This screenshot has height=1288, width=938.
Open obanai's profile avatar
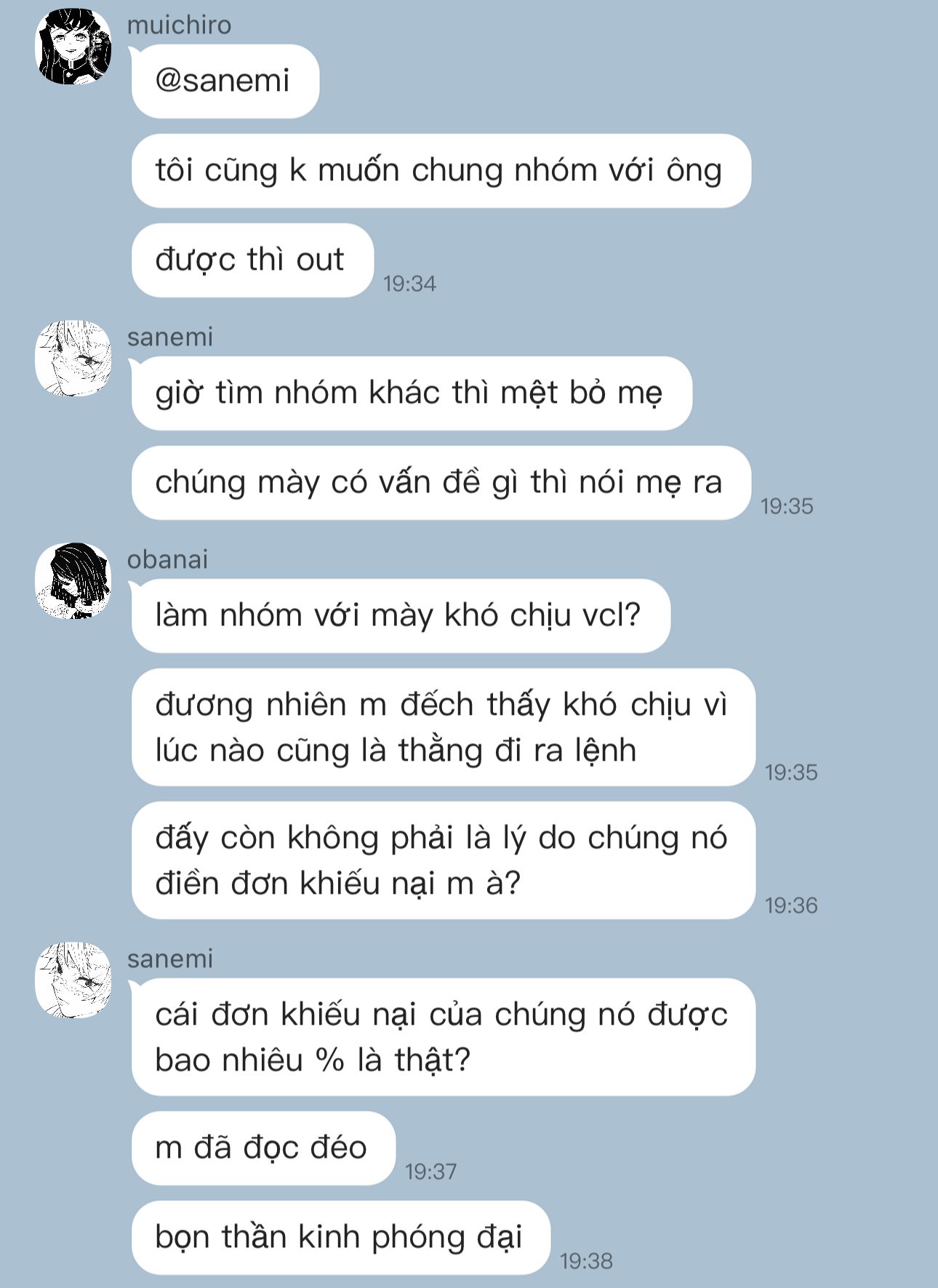pyautogui.click(x=73, y=580)
